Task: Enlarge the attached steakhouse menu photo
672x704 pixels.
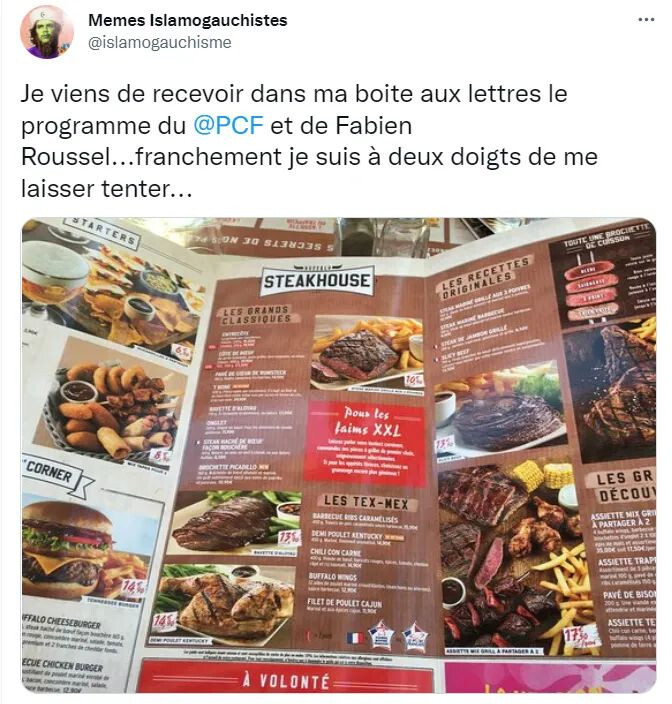Action: coord(339,455)
